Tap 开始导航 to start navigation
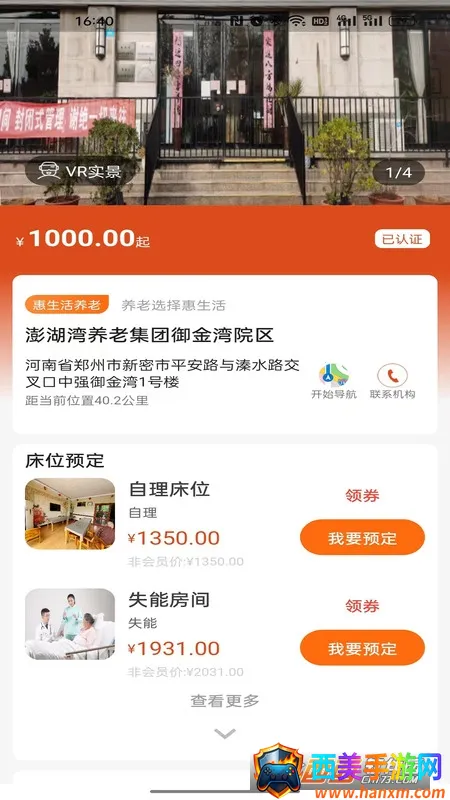The width and height of the screenshot is (450, 800). pyautogui.click(x=334, y=382)
